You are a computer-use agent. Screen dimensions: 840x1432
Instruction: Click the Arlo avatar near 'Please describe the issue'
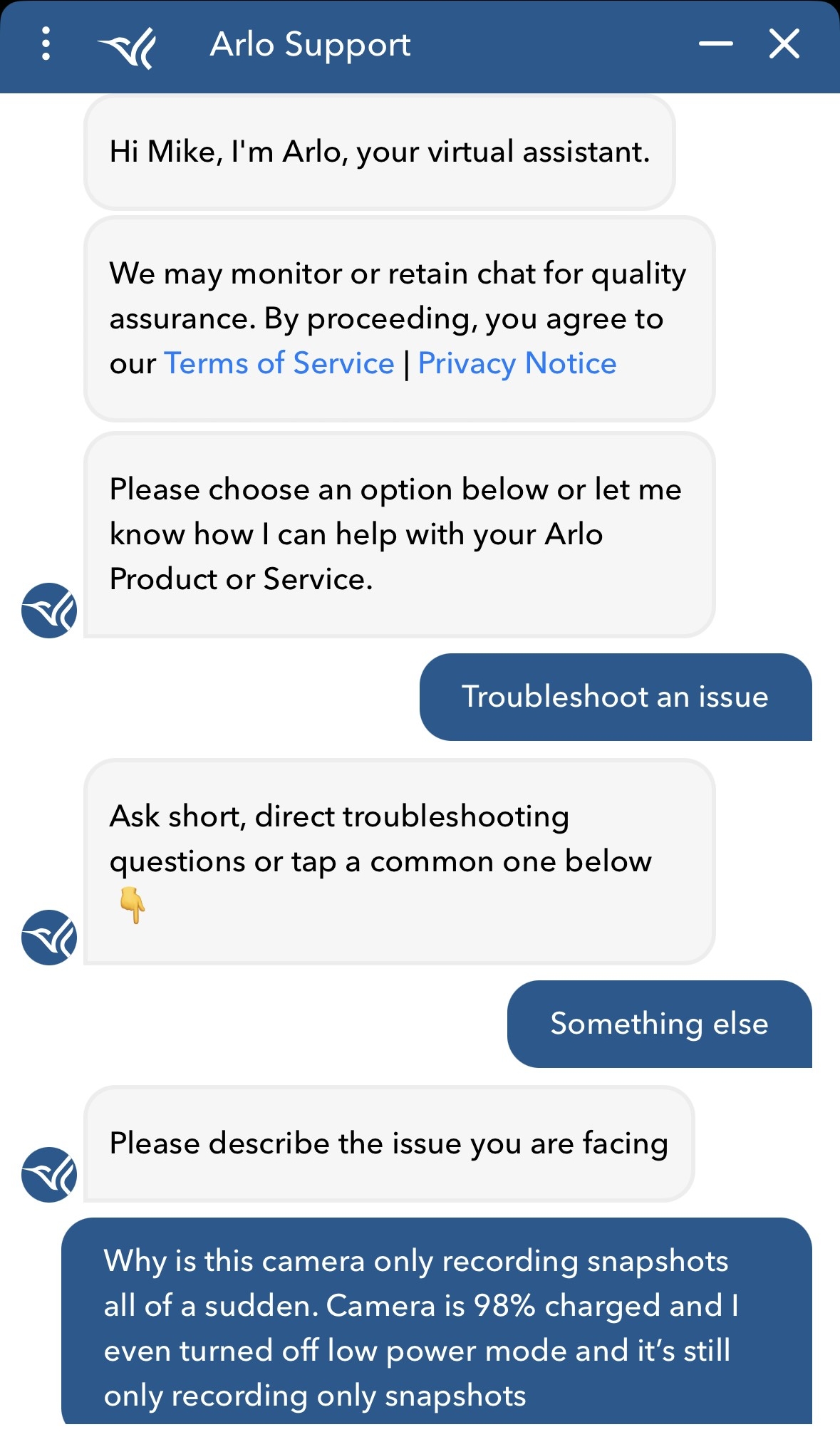click(x=48, y=1174)
